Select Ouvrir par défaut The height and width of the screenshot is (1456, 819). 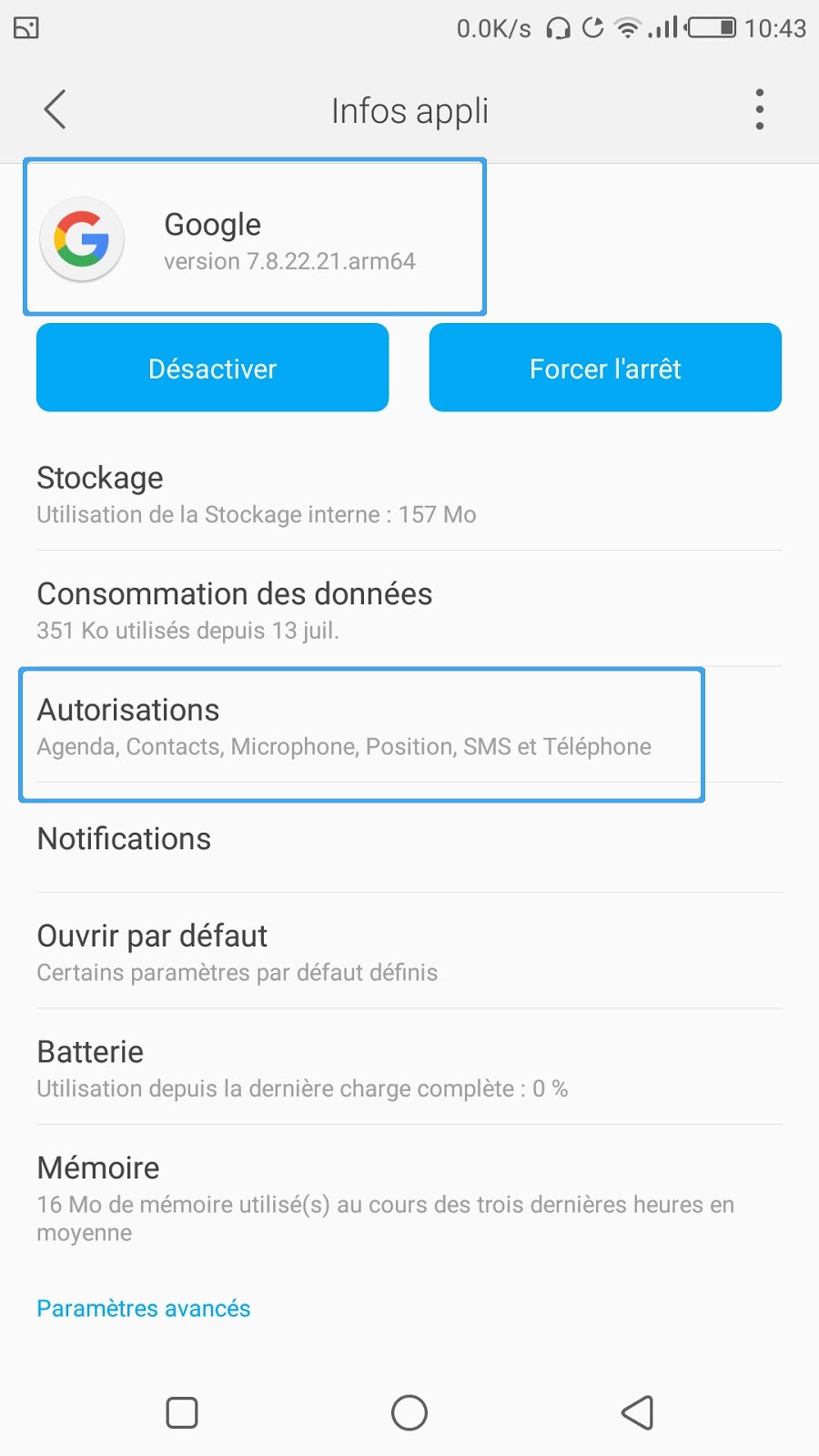pyautogui.click(x=409, y=952)
